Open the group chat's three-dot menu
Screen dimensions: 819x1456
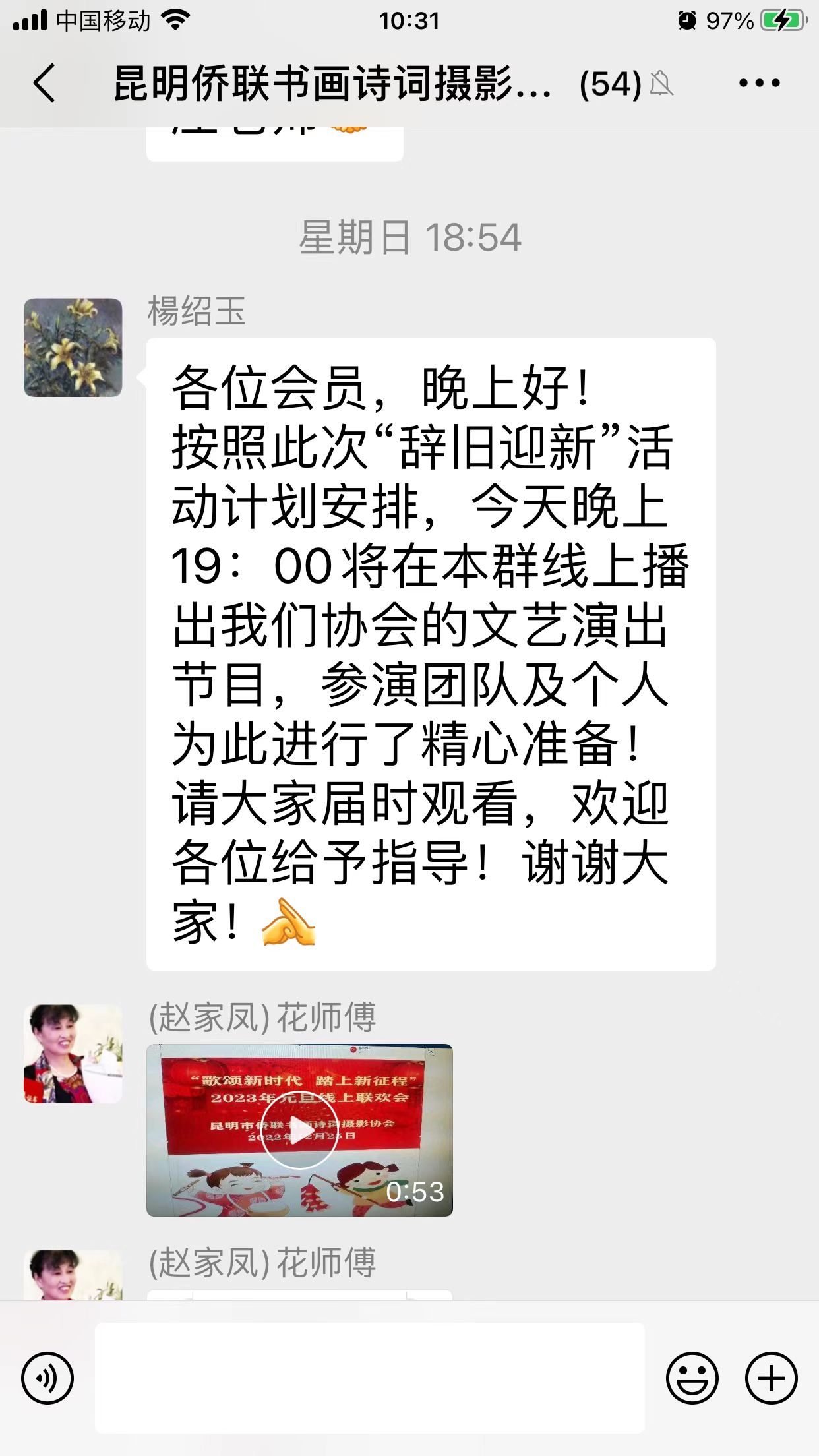759,83
